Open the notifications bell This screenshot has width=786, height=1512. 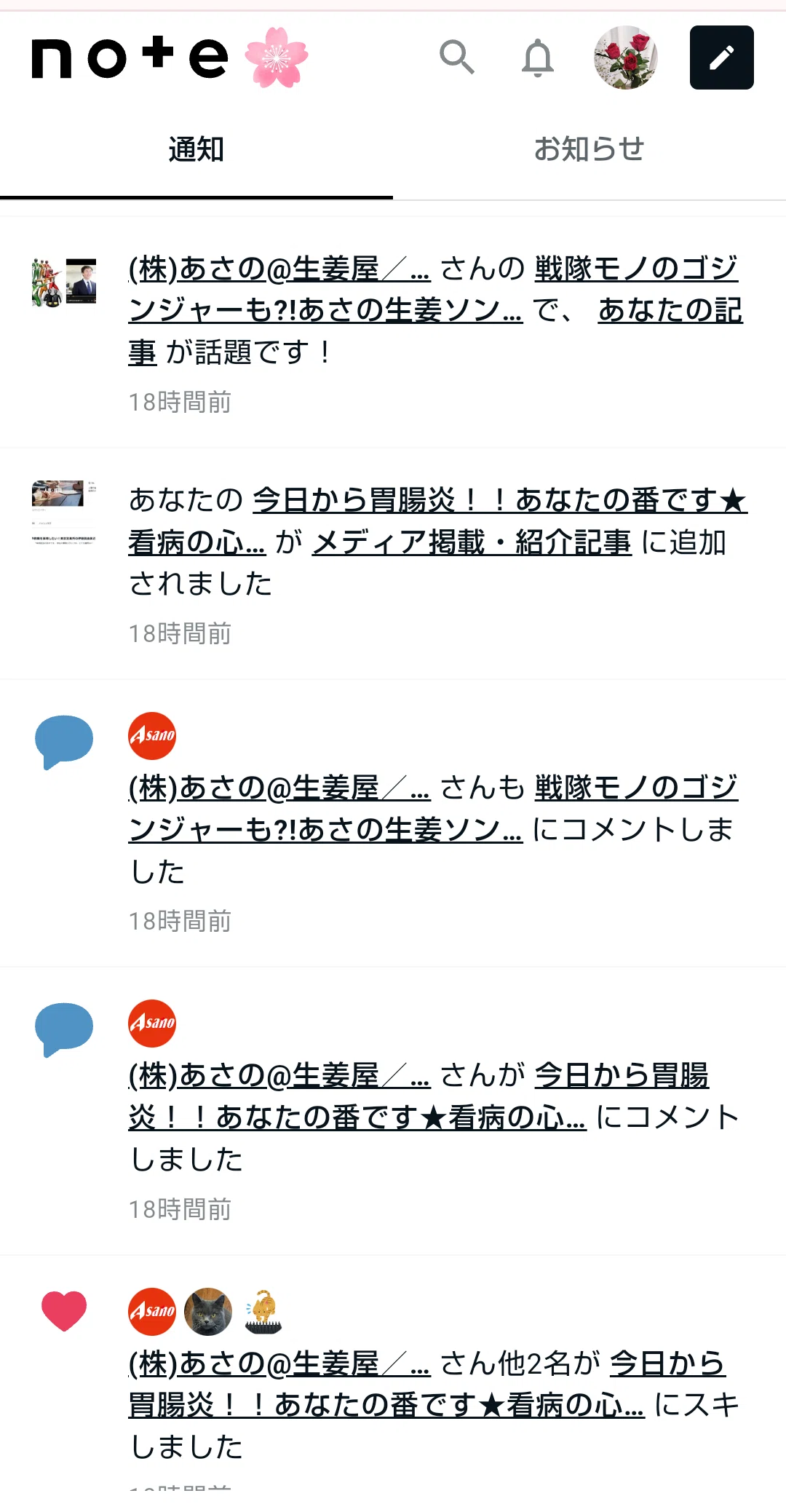538,58
